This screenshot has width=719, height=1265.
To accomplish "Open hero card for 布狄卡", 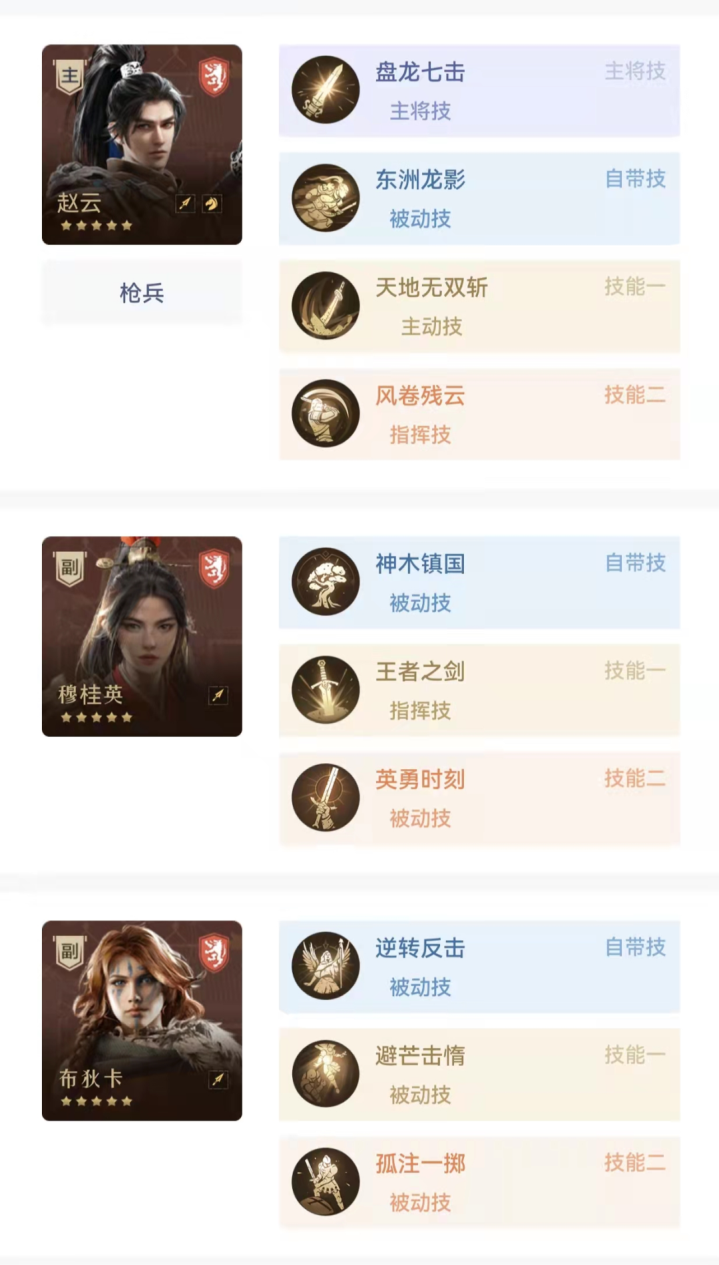I will click(x=142, y=1021).
